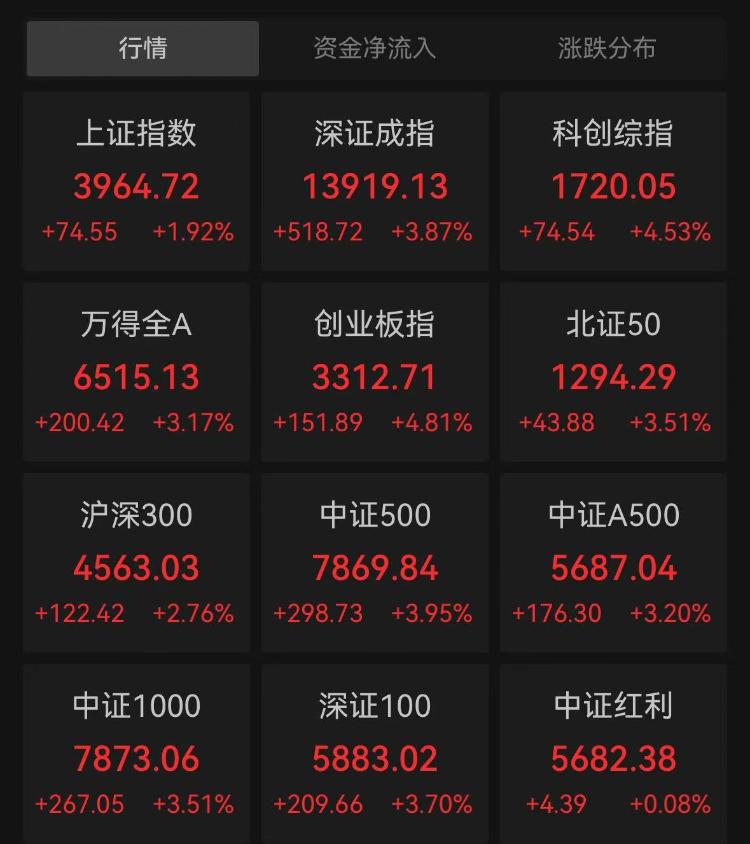Screen dimensions: 750x844
Task: Switch to the 资金净流入 tab
Action: tap(375, 48)
